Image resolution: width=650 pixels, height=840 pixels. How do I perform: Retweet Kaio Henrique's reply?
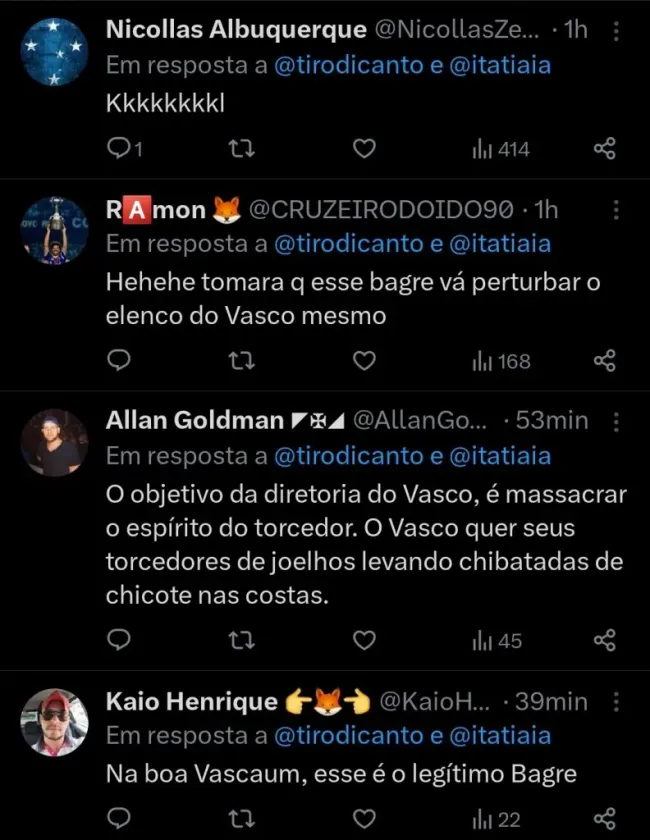[241, 819]
